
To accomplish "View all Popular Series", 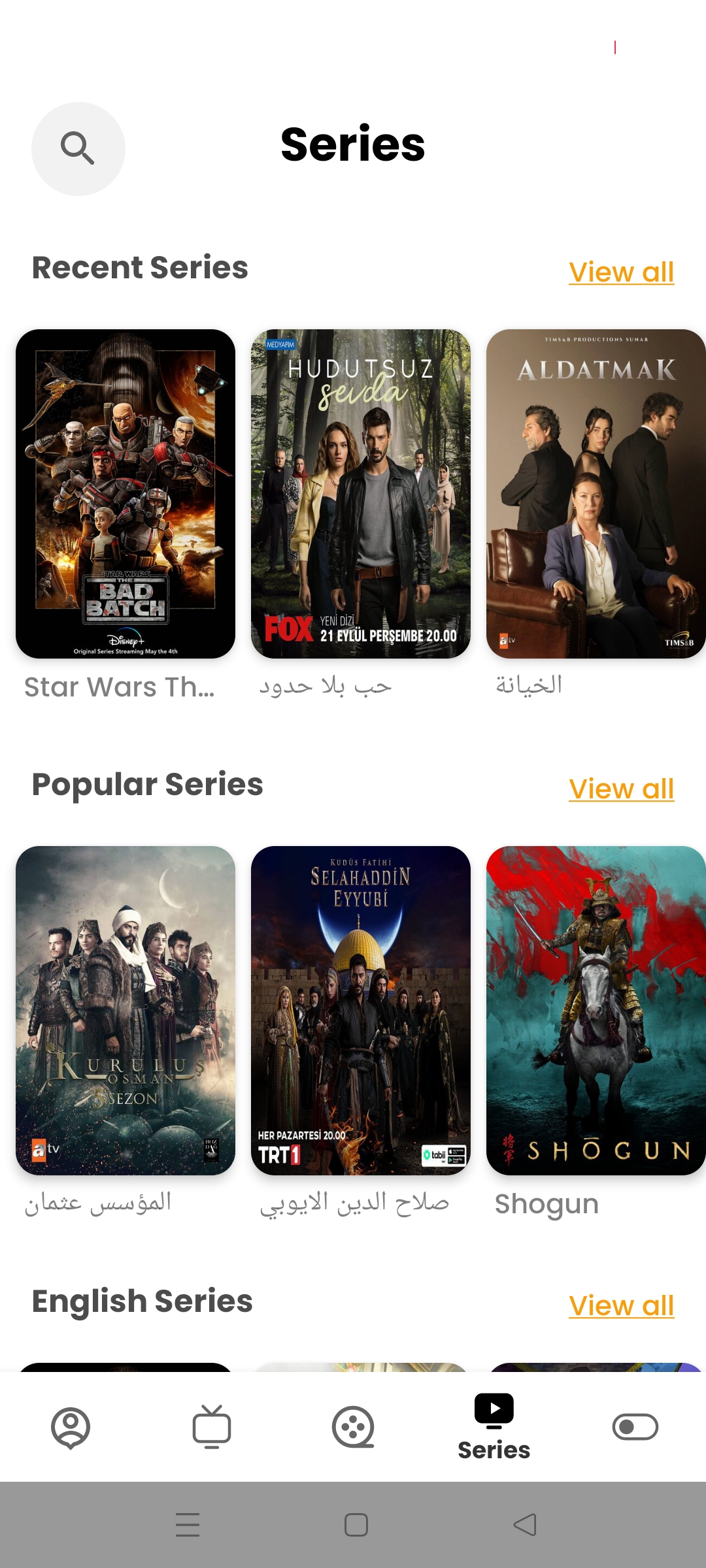I will pos(621,789).
